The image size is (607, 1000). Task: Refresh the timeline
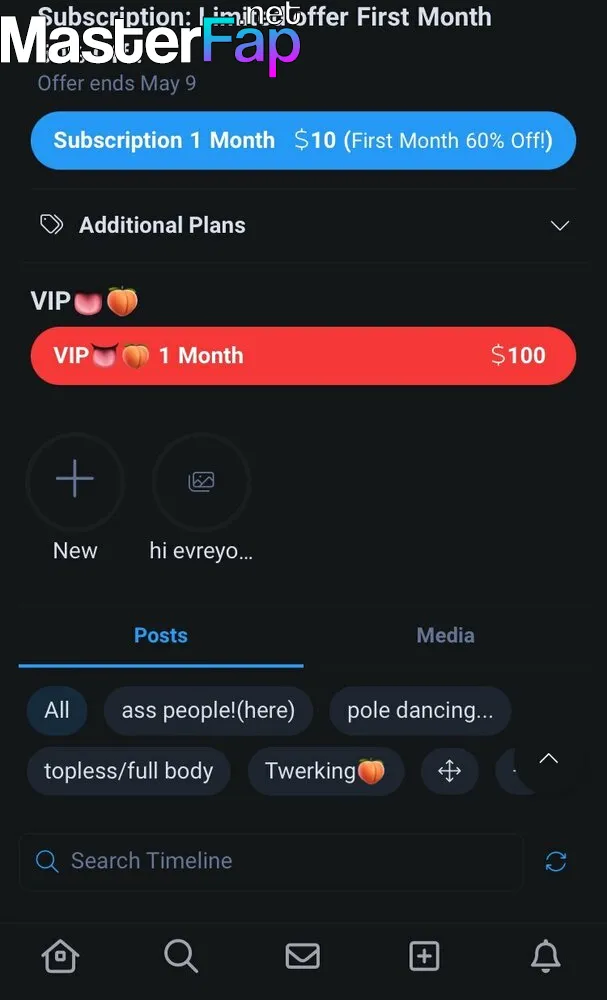coord(556,862)
